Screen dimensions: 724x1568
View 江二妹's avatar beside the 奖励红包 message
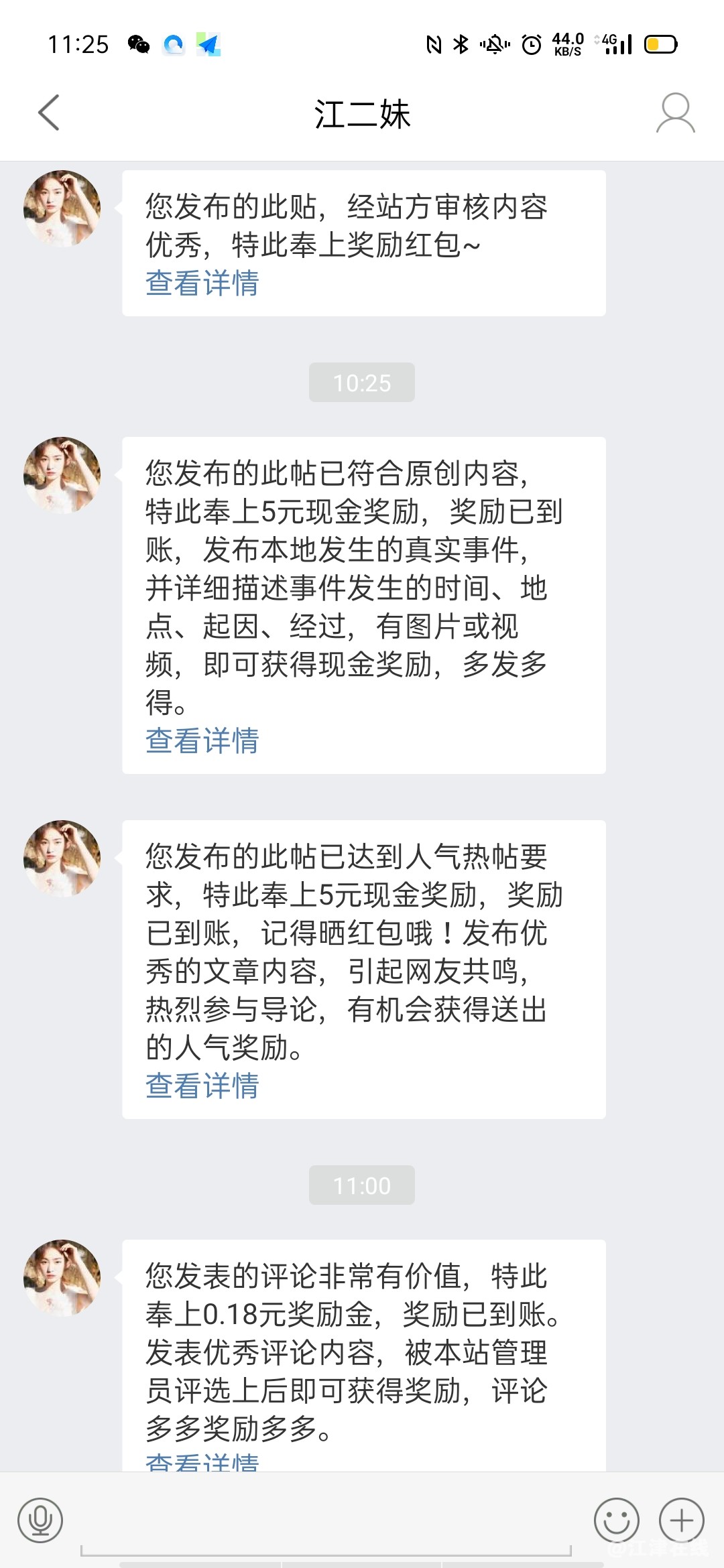[x=62, y=209]
